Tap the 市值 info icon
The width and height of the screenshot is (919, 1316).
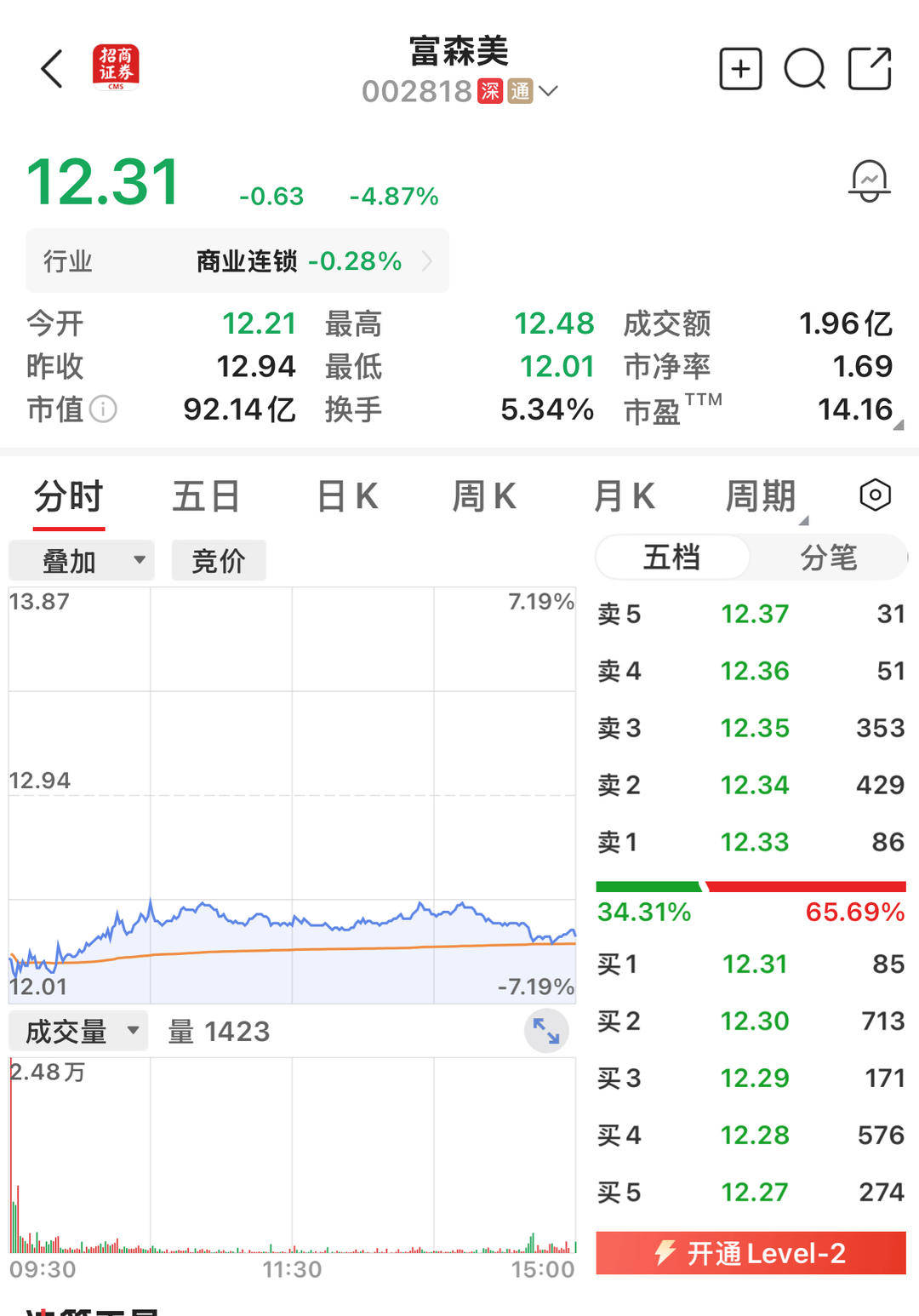[103, 409]
